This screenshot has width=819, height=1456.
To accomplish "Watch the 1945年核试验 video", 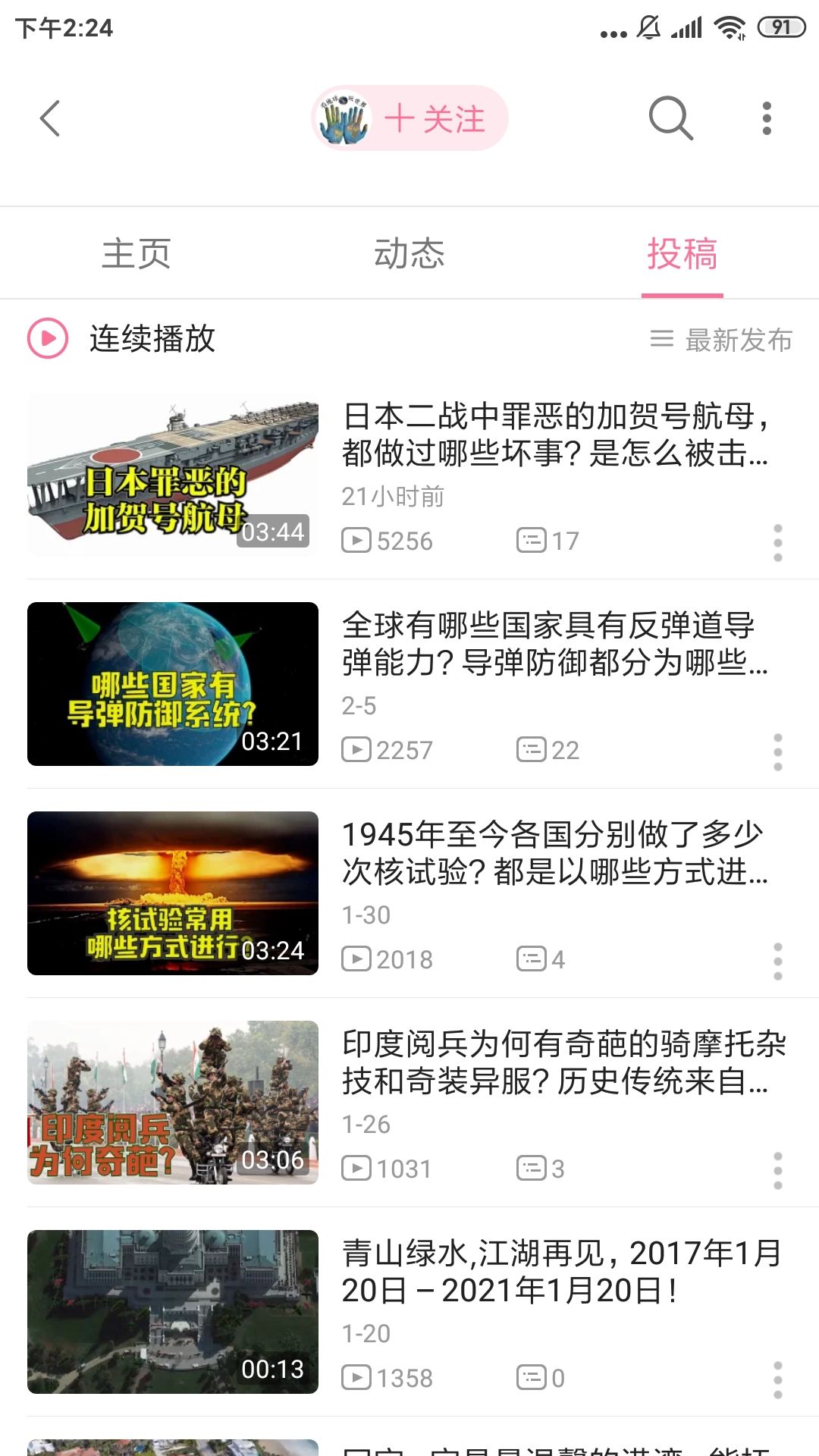I will pyautogui.click(x=173, y=893).
